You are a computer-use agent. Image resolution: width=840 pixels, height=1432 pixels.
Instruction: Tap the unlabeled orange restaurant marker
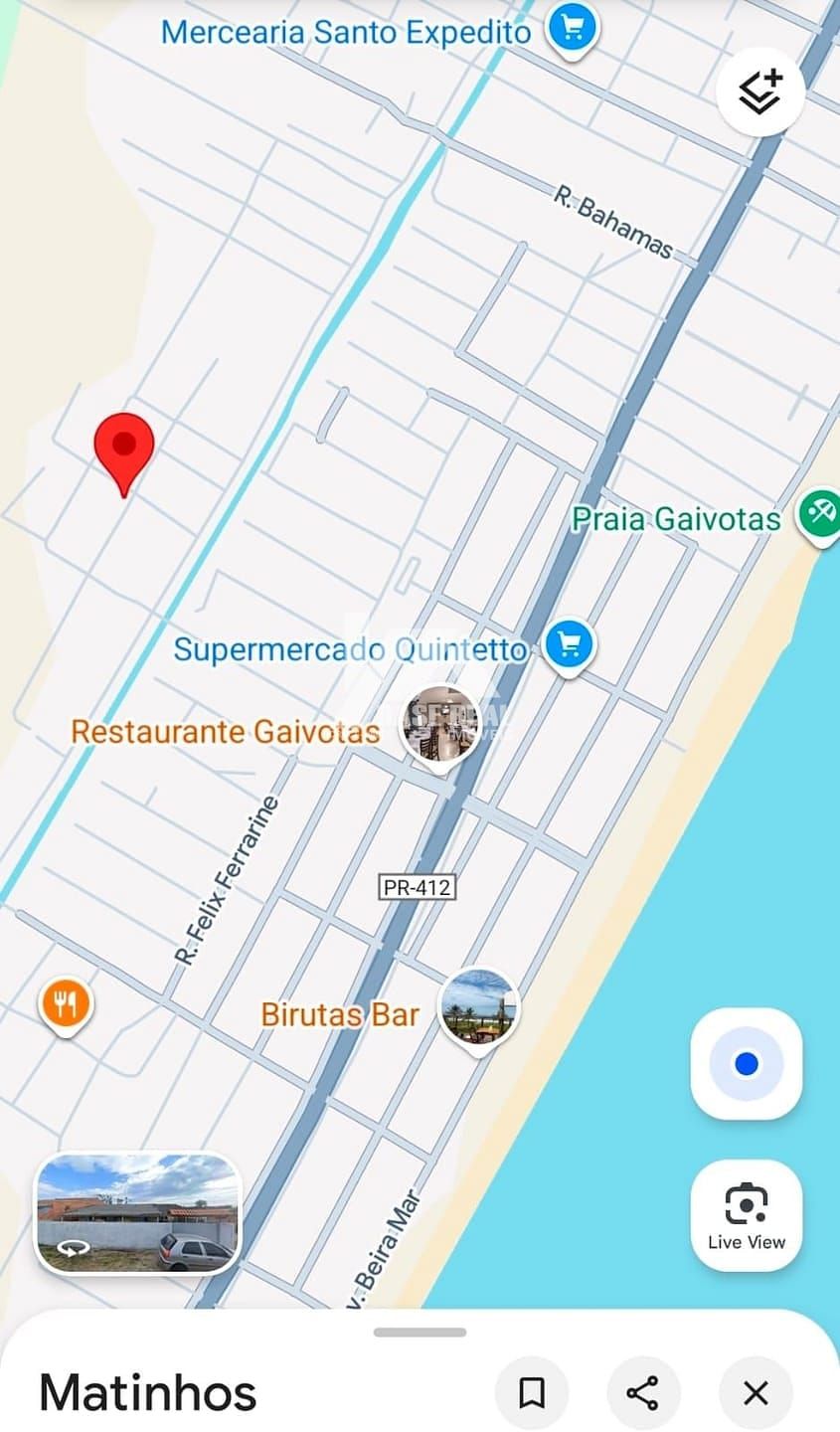point(66,1003)
